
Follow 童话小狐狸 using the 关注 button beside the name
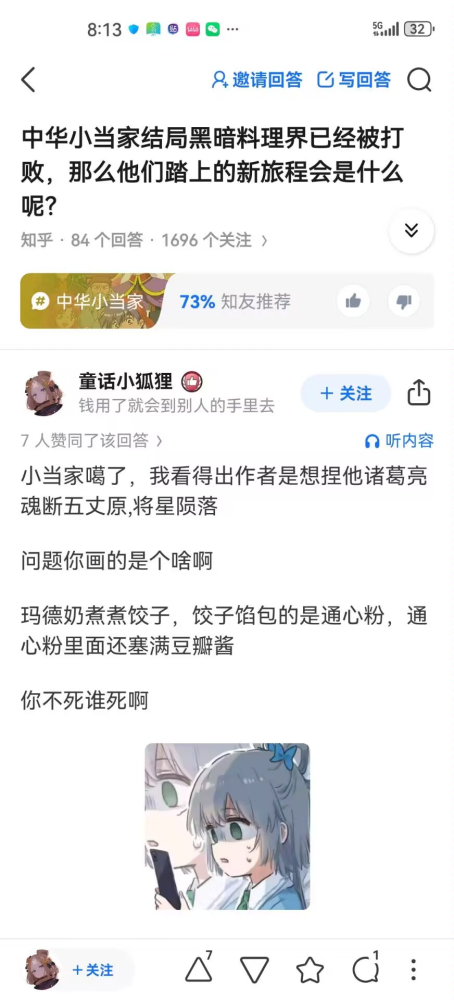pyautogui.click(x=346, y=393)
